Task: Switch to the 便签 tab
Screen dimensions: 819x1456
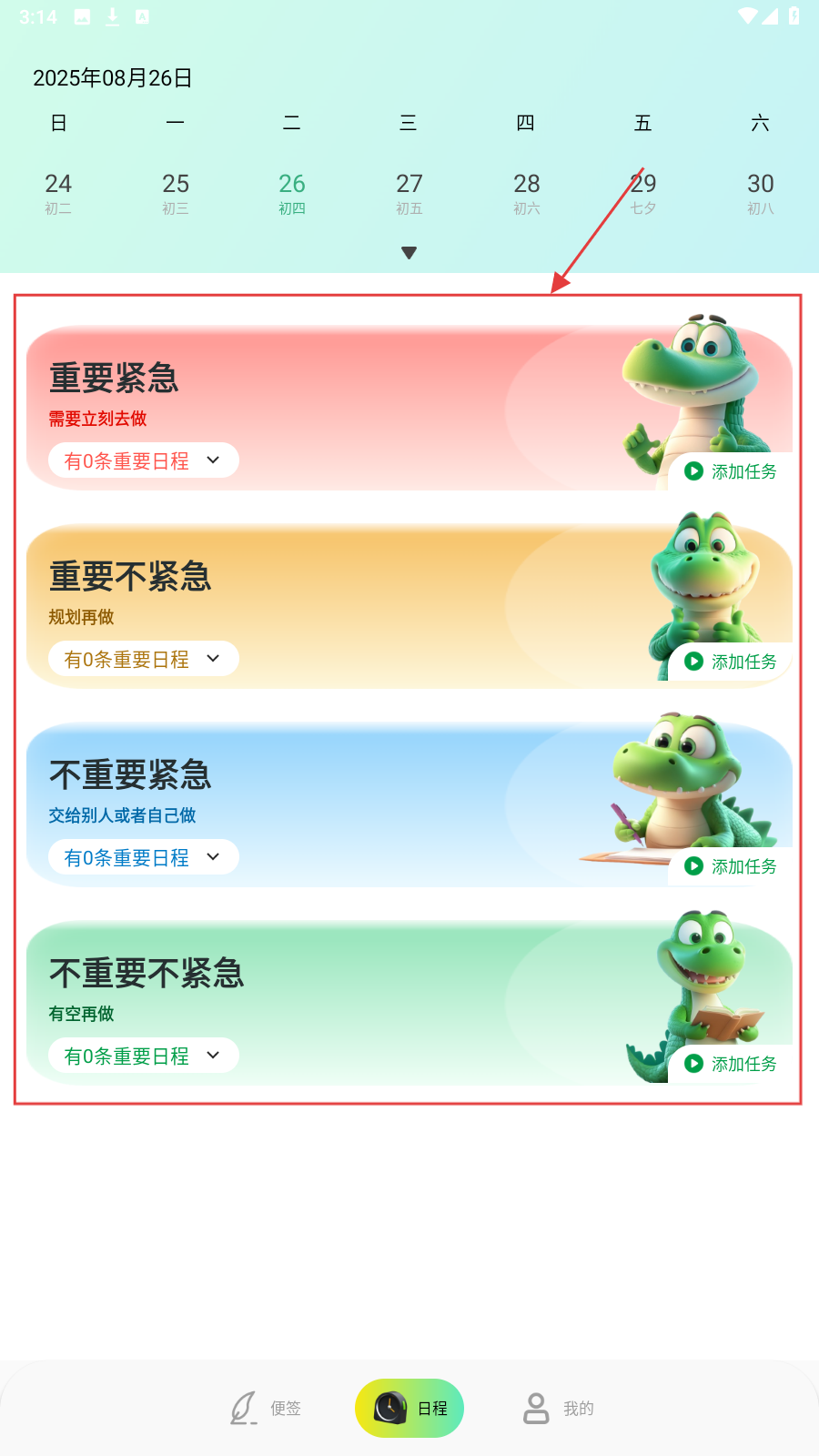Action: point(266,1409)
